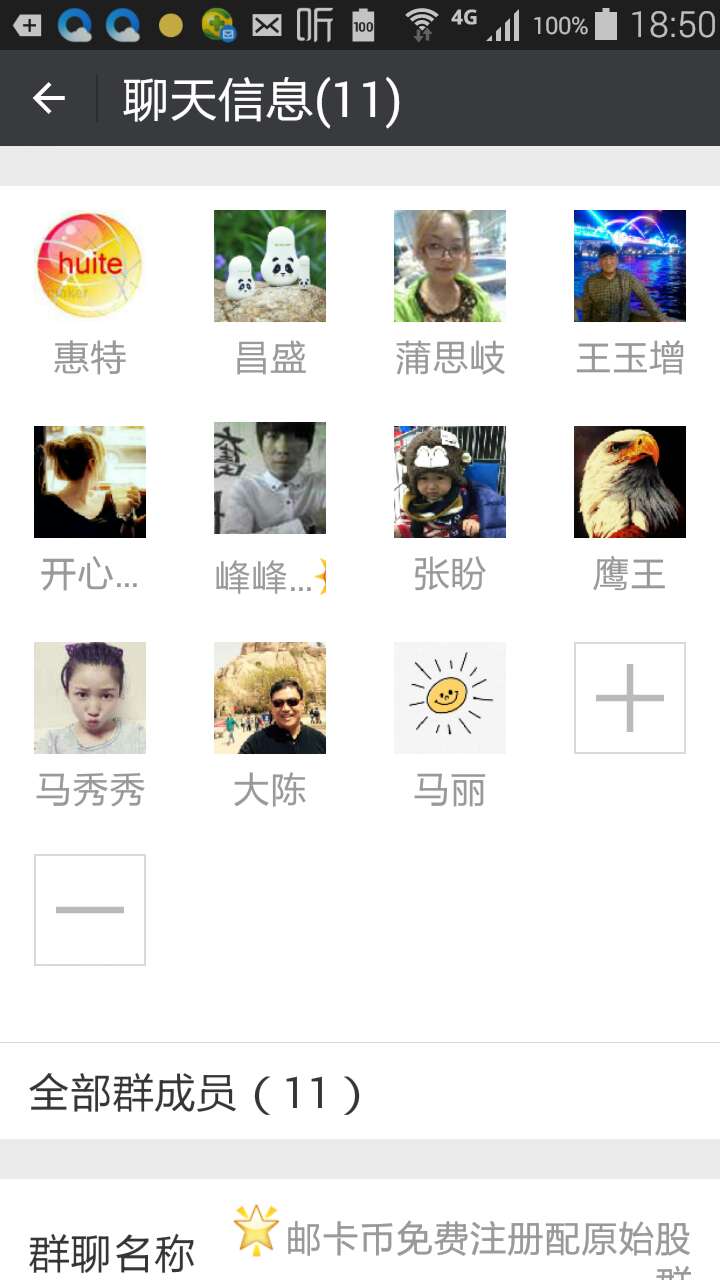This screenshot has height=1280, width=720.
Task: Remove a member with the minus button
Action: tap(90, 910)
